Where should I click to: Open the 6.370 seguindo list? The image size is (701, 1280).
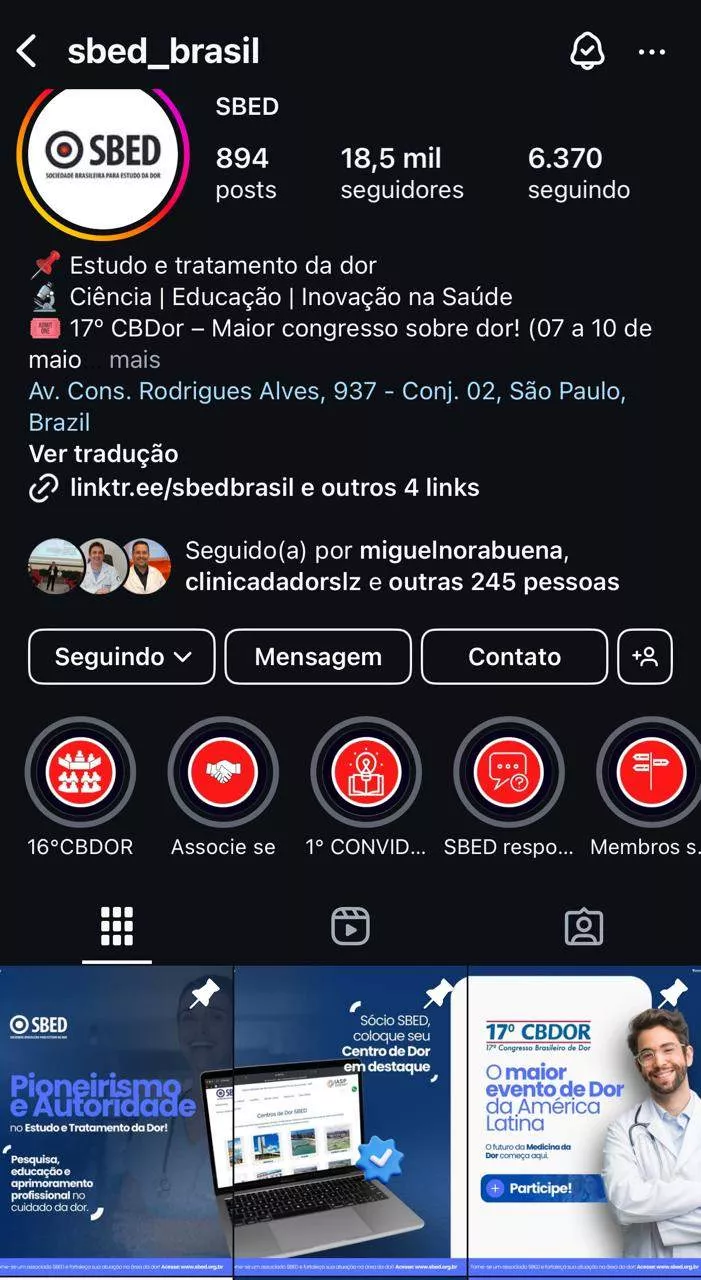(578, 172)
